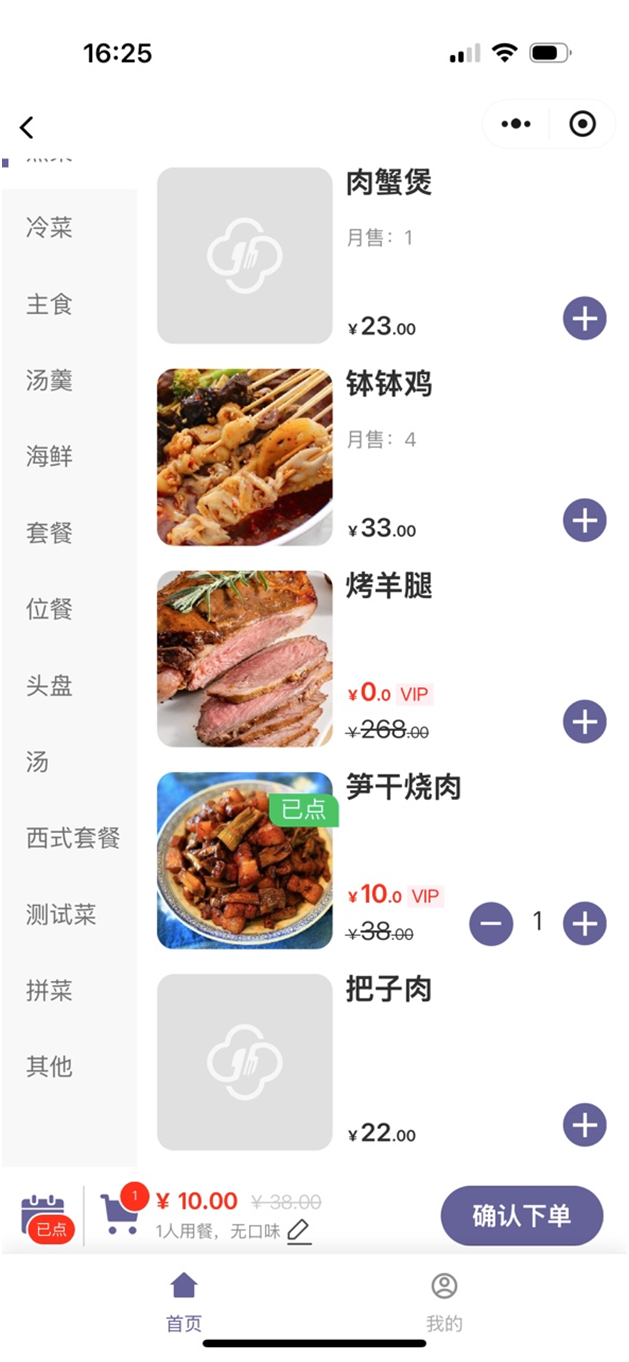The image size is (629, 1362).
Task: Switch to the 主食 category
Action: pos(50,304)
